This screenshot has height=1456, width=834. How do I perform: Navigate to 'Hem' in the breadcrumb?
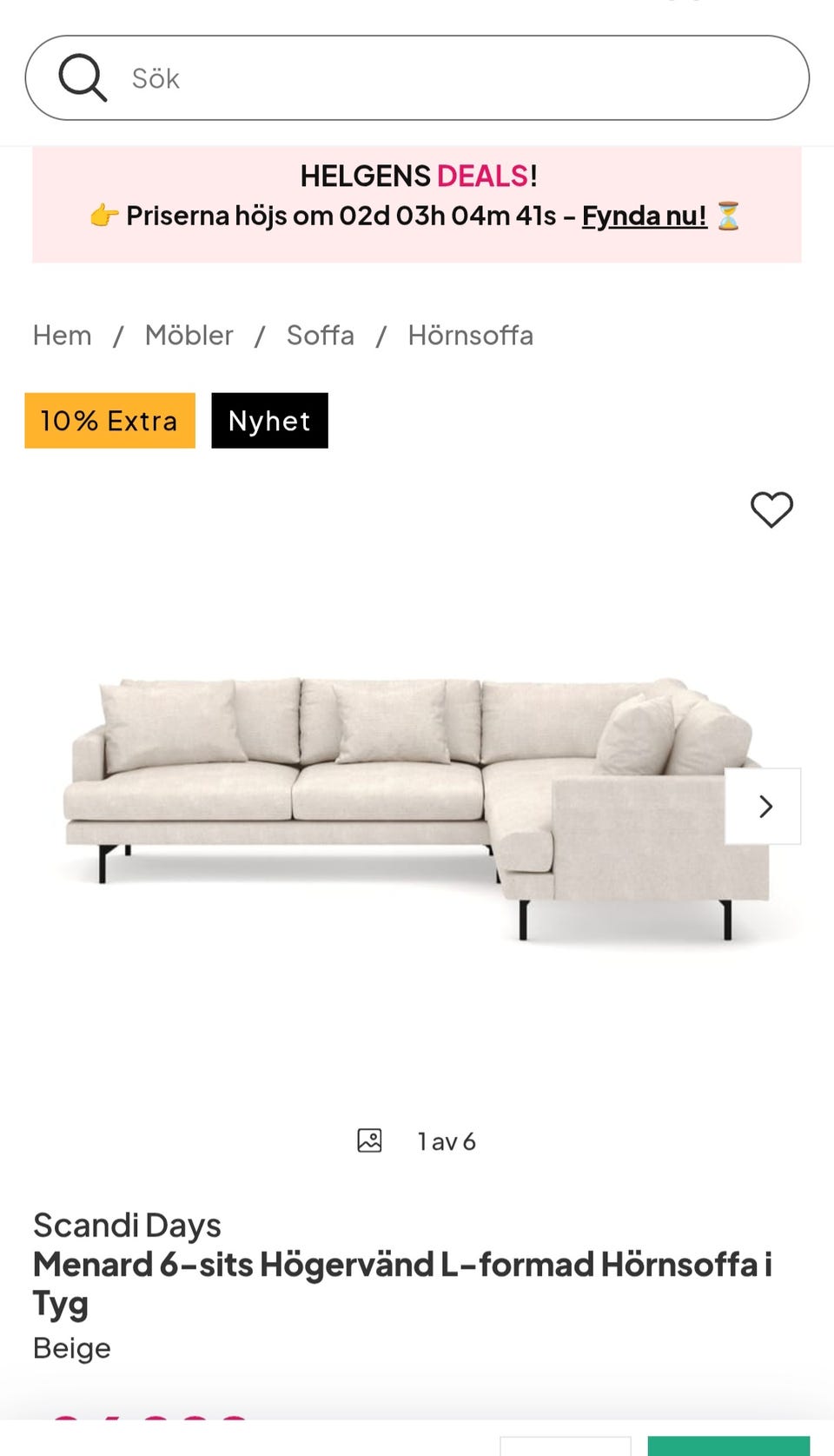62,335
